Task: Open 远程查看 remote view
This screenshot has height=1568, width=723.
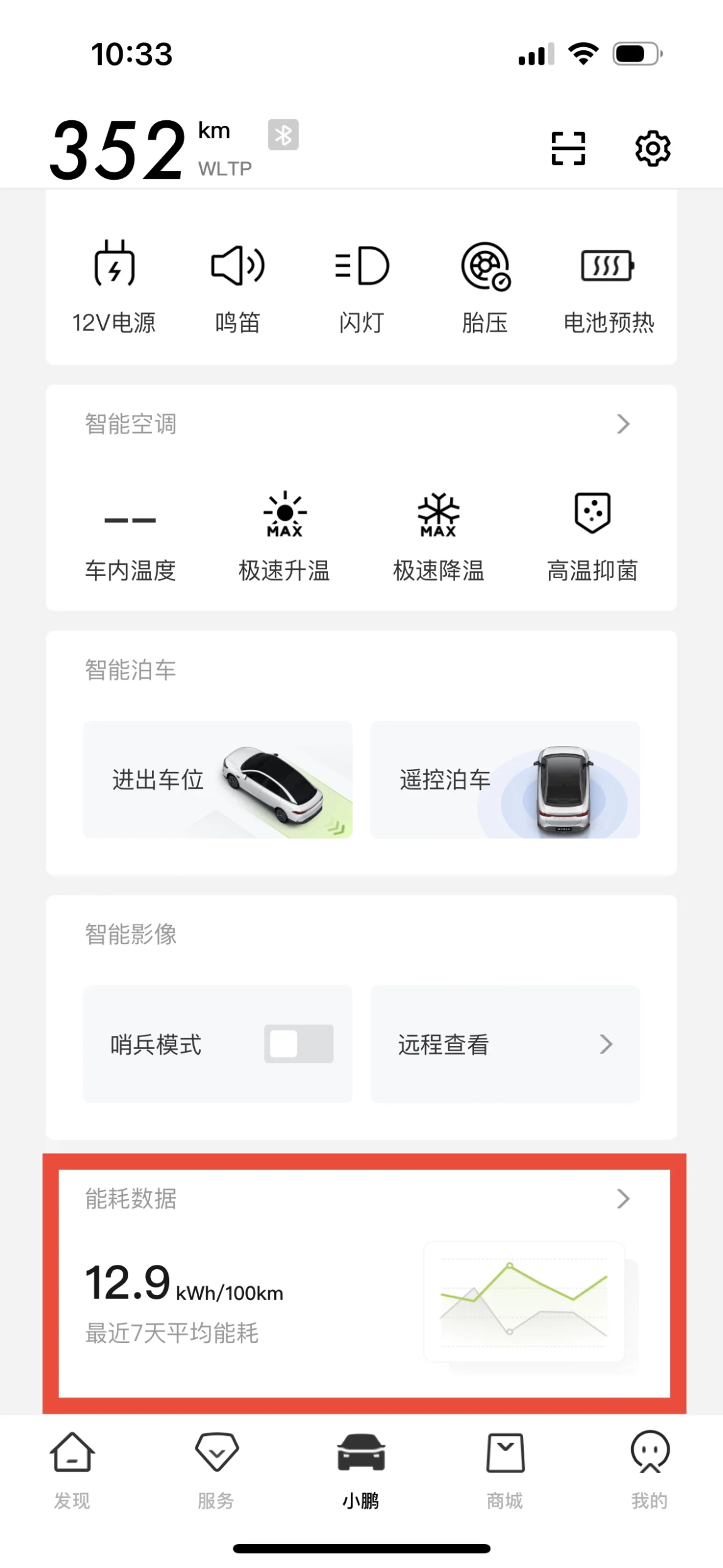Action: [505, 1043]
